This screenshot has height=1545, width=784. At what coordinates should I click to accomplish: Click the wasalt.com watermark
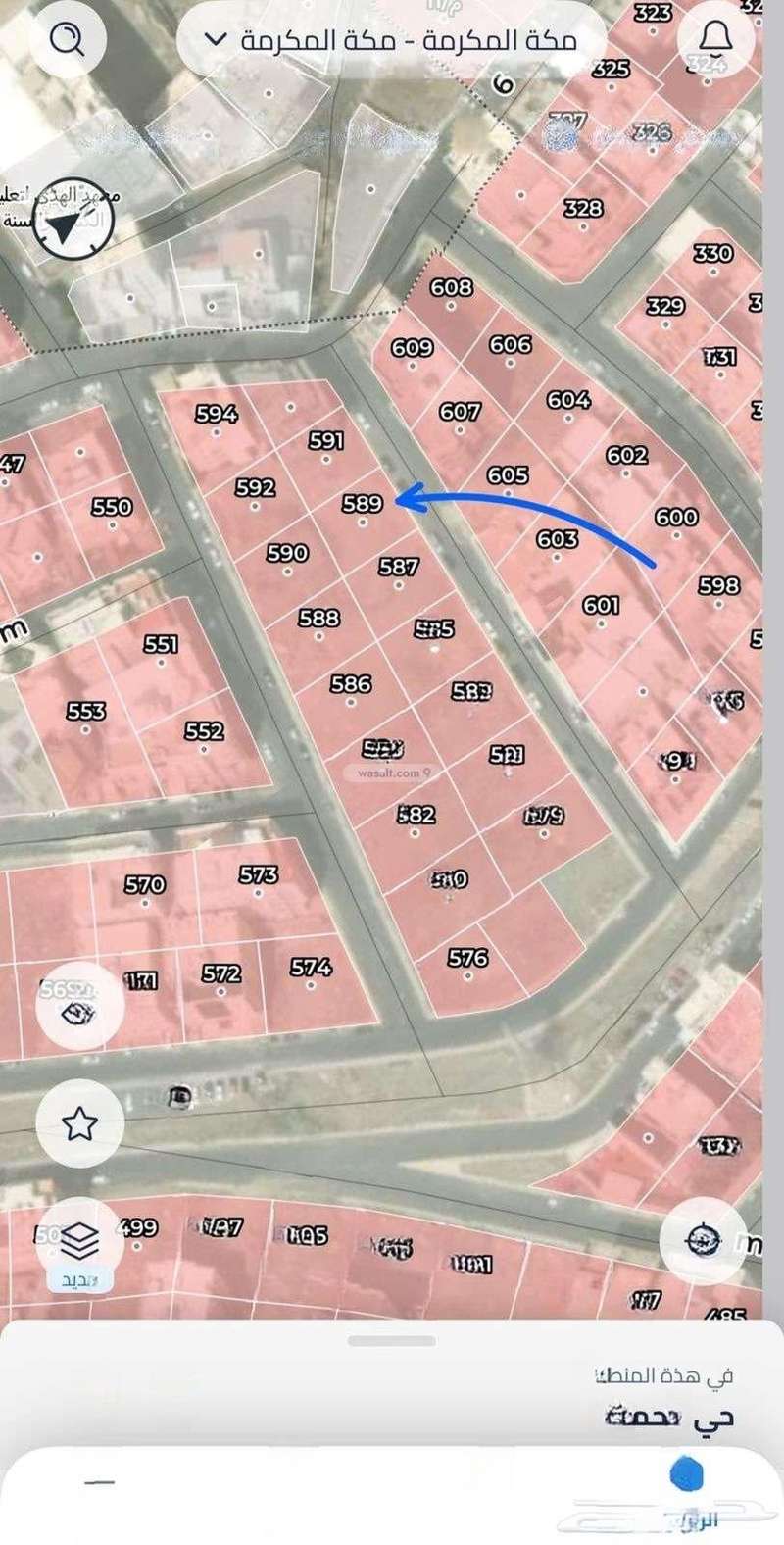point(392,774)
